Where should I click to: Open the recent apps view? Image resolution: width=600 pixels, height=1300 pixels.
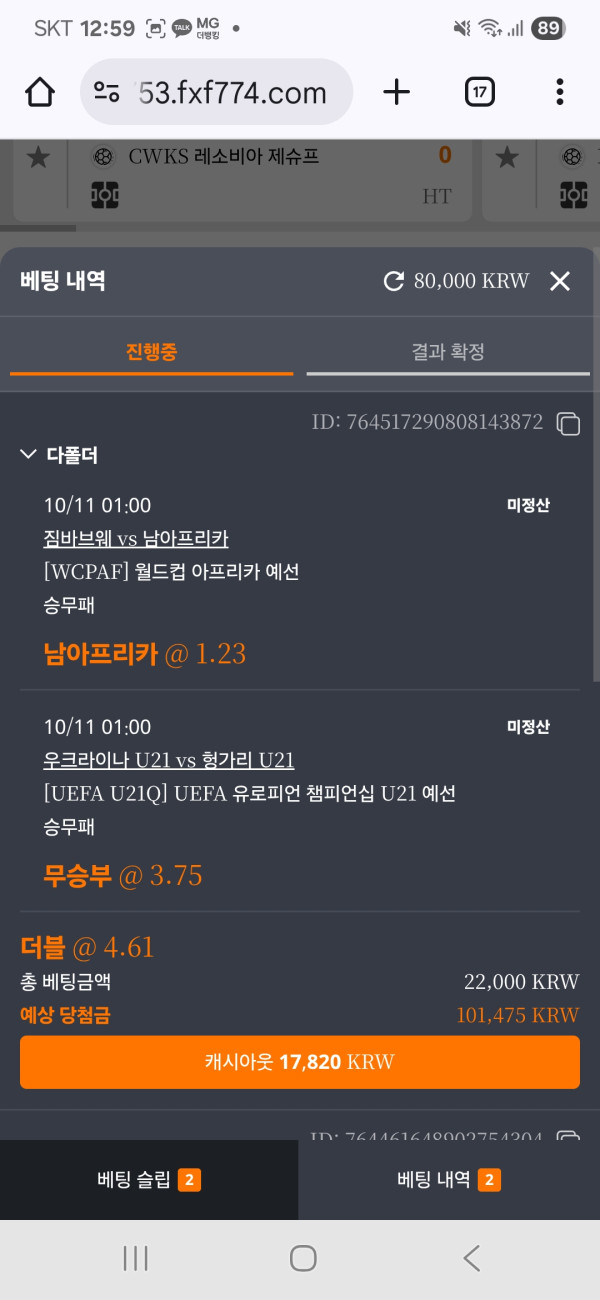(x=135, y=1258)
